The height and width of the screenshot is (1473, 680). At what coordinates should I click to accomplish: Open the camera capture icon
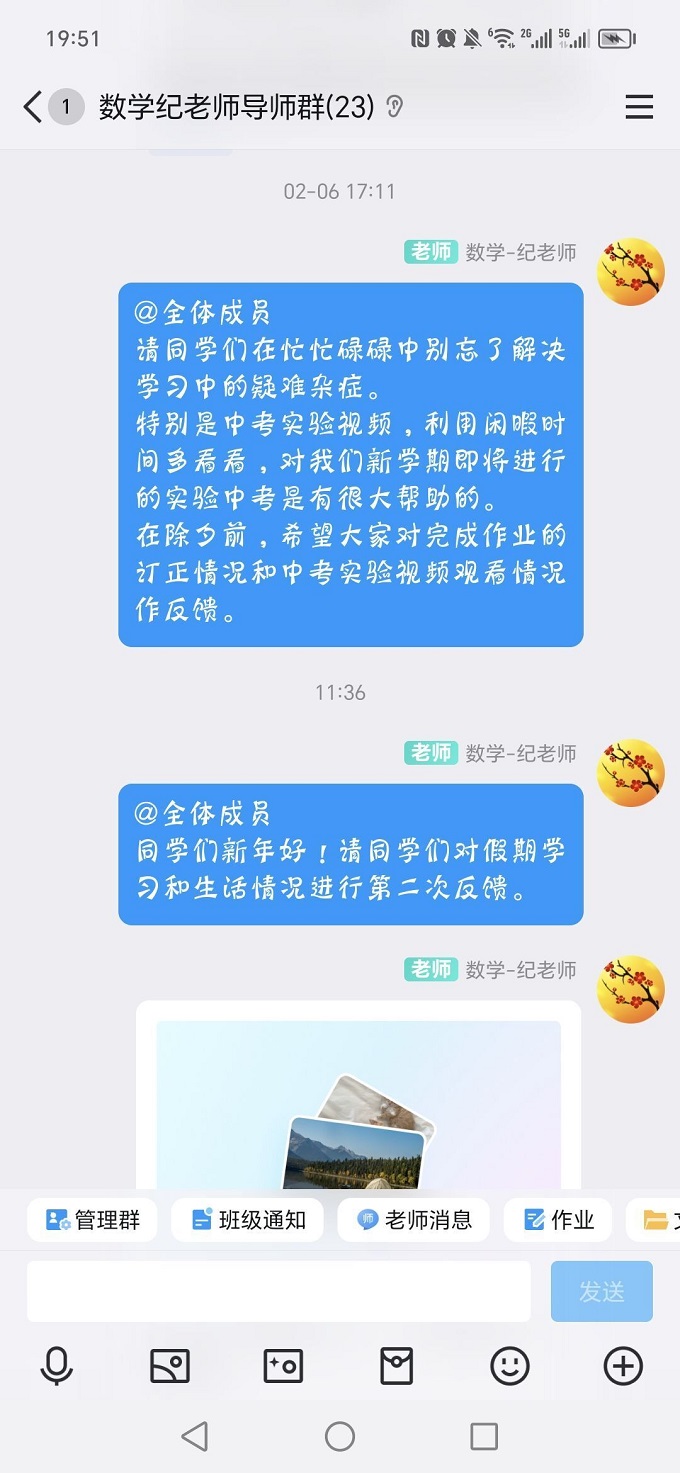[x=283, y=1366]
